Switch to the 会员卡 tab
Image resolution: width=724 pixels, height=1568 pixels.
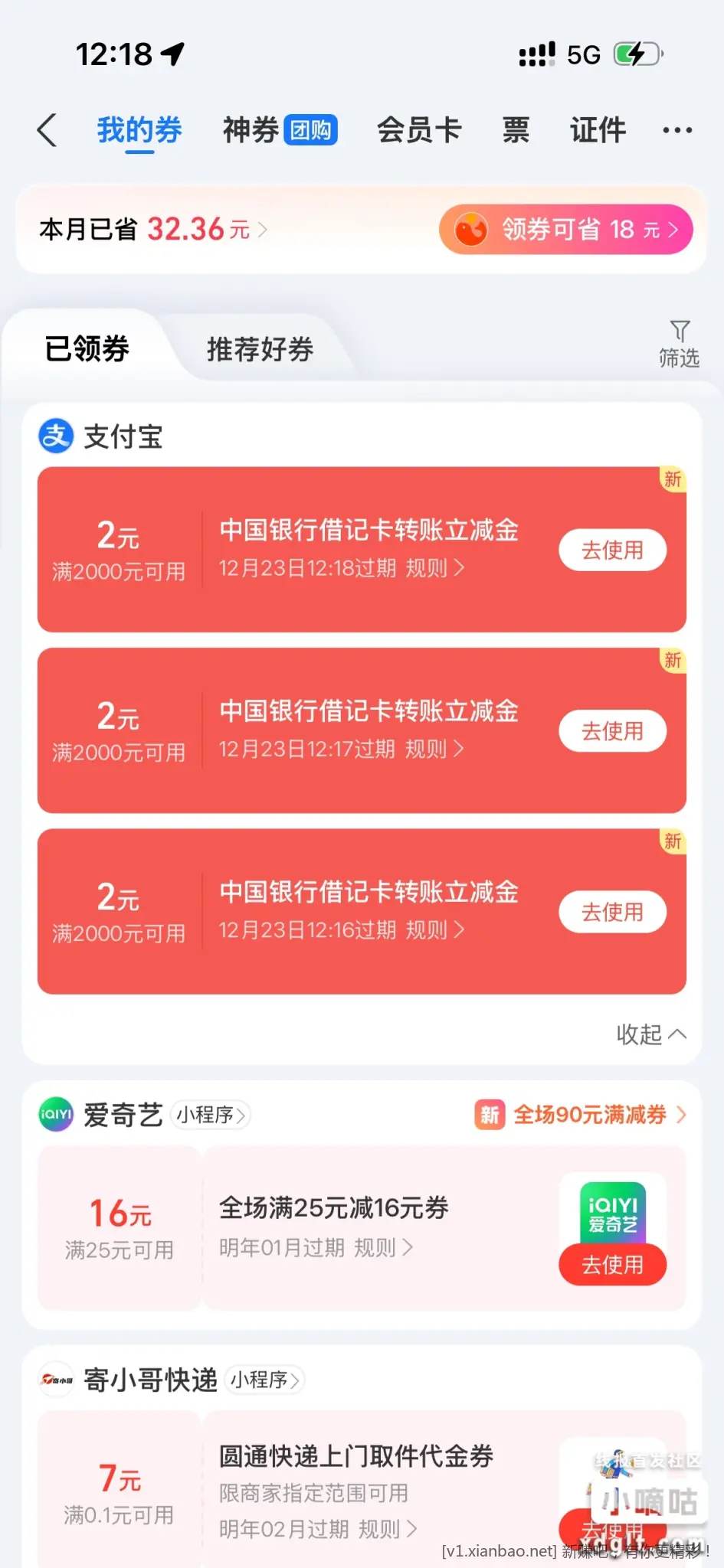coord(418,130)
